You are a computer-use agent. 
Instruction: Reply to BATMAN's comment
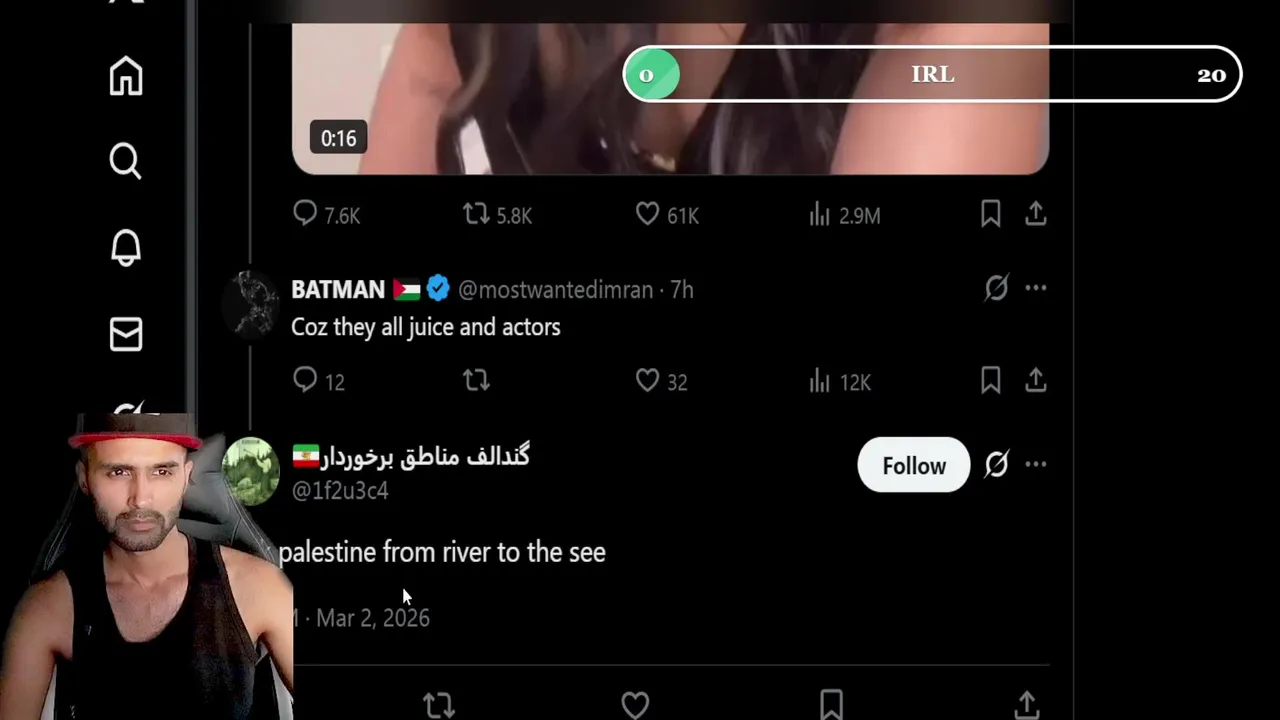click(x=306, y=381)
